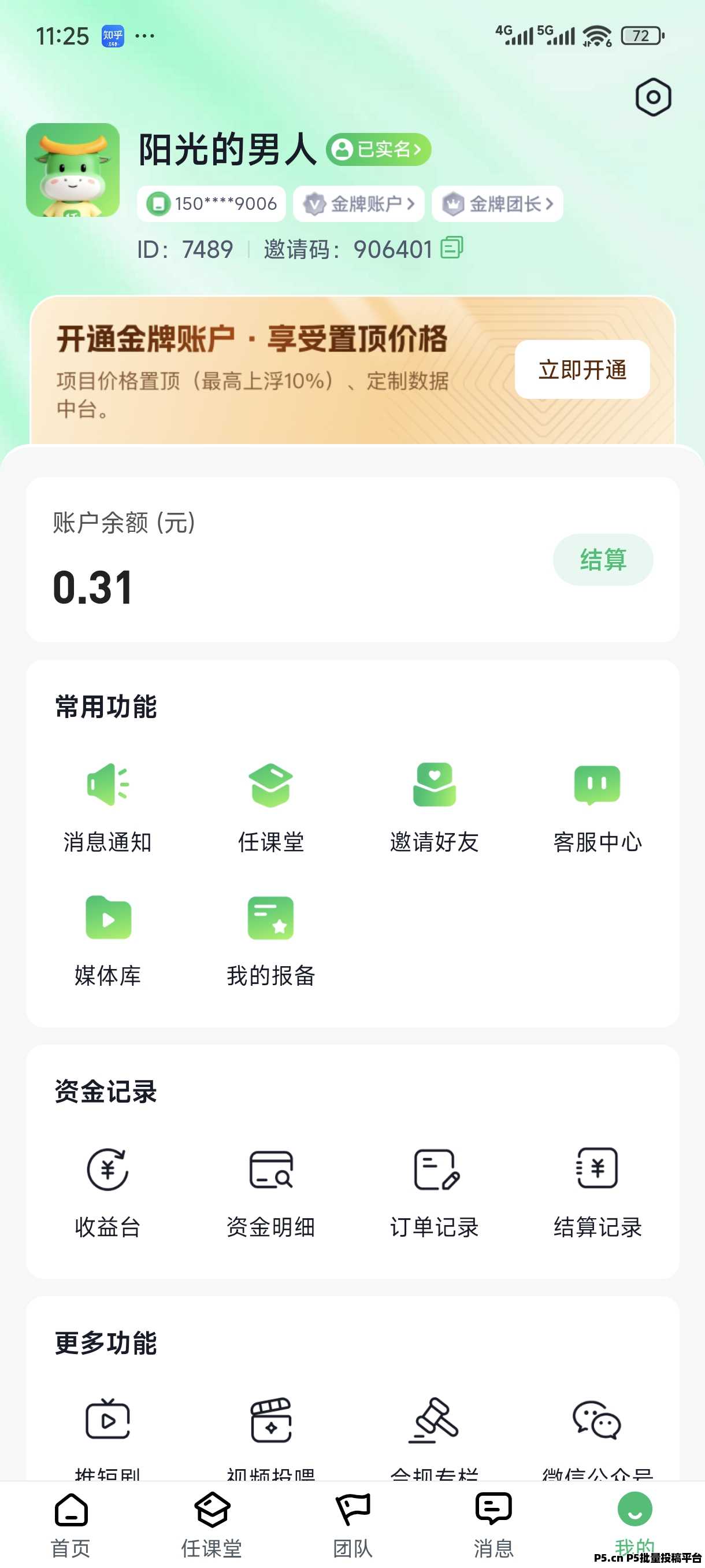Expand 金牌账户 account details
This screenshot has height=1568, width=705.
pos(358,204)
